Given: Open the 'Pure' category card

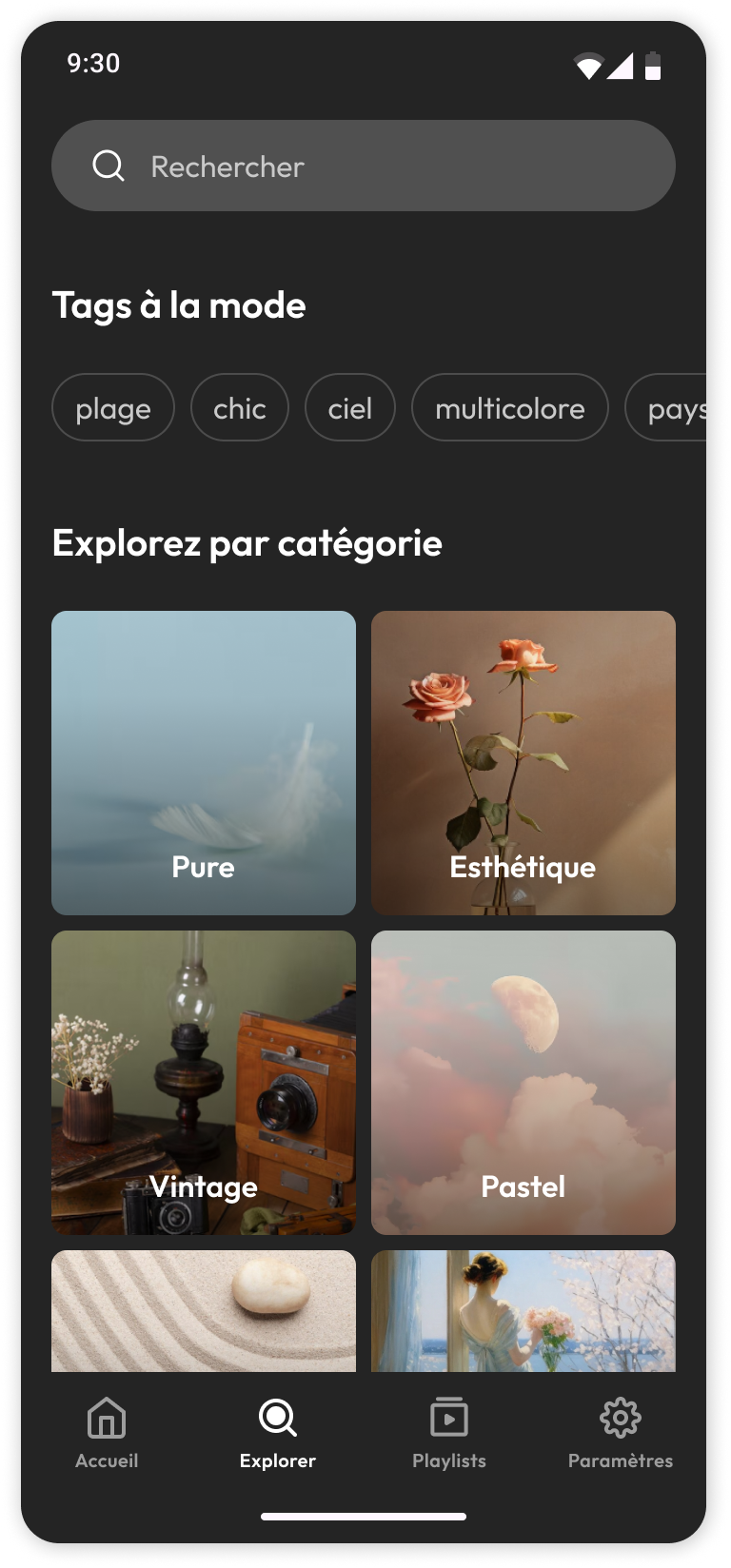Looking at the screenshot, I should [x=203, y=761].
